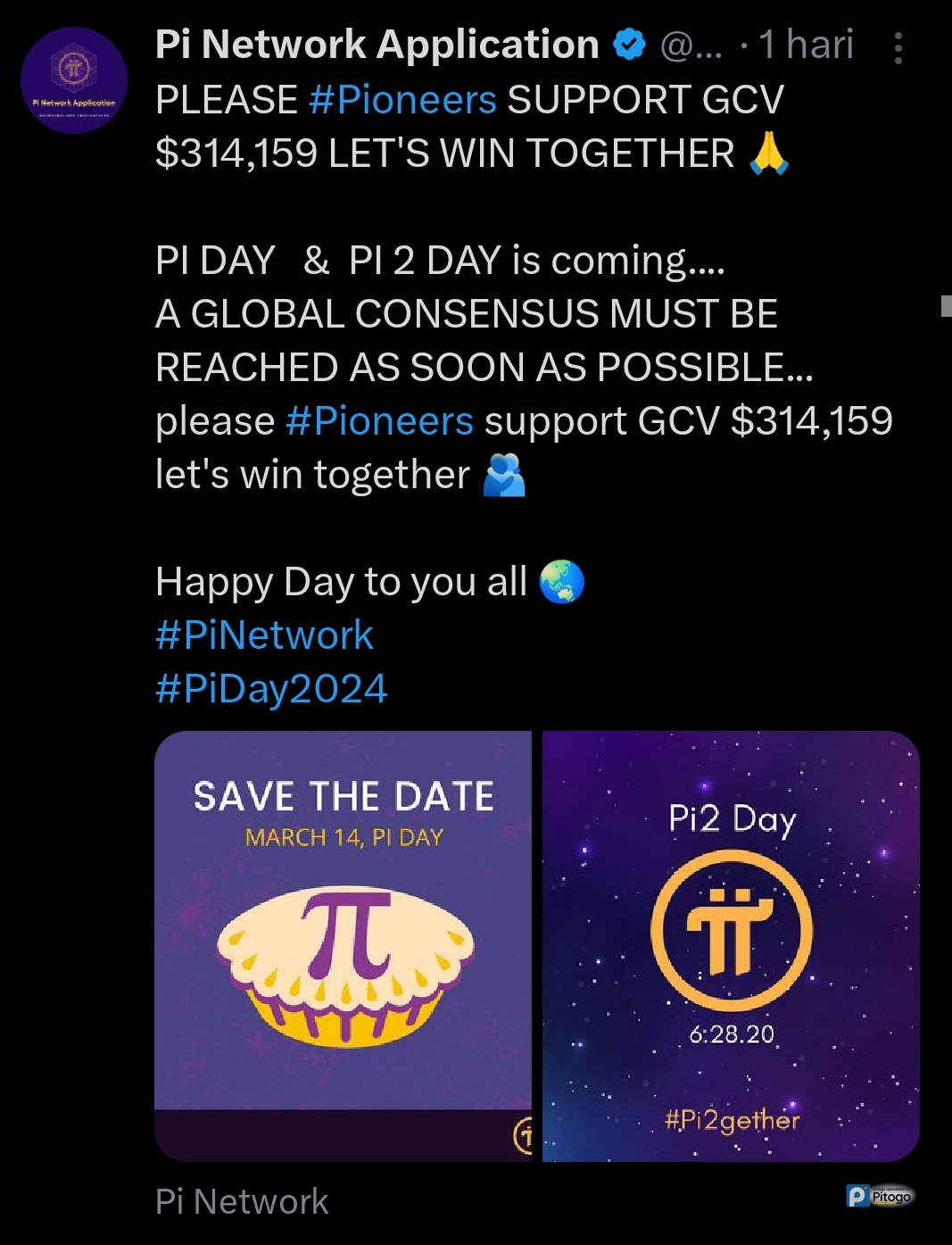Viewport: 952px width, 1245px height.
Task: Open the first #Pioneers hashtag in capitals line
Action: click(x=402, y=100)
